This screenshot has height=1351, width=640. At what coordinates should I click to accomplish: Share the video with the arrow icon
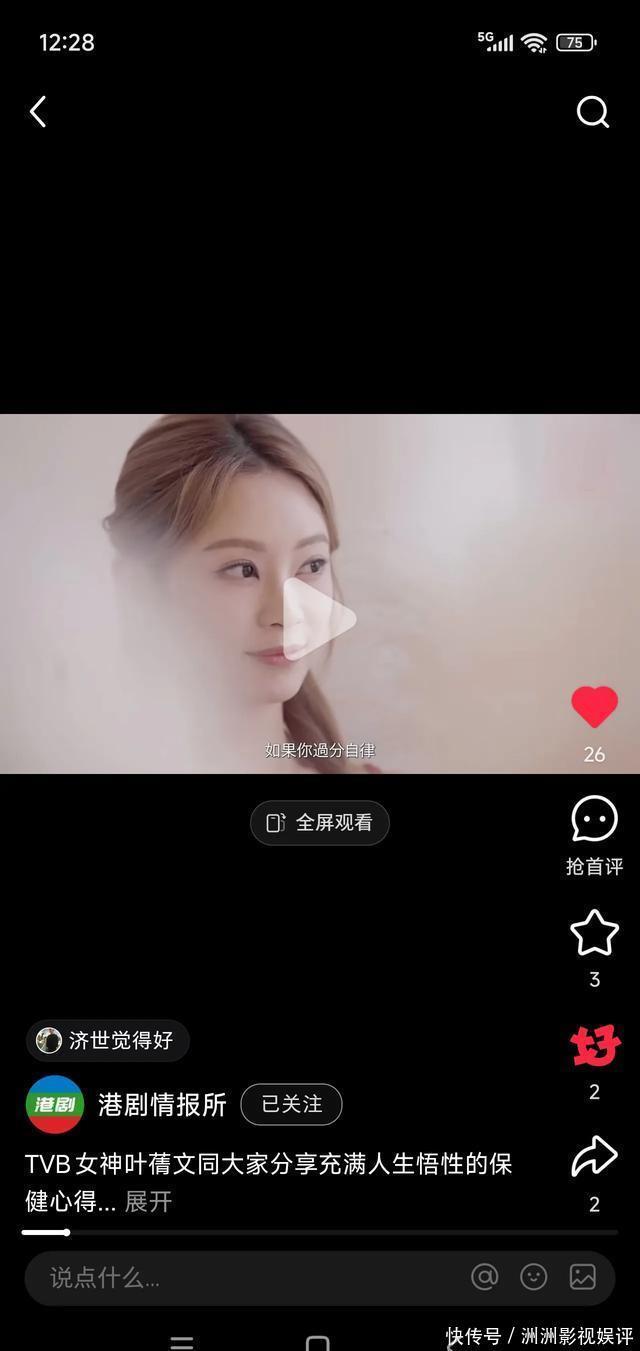(x=594, y=1157)
